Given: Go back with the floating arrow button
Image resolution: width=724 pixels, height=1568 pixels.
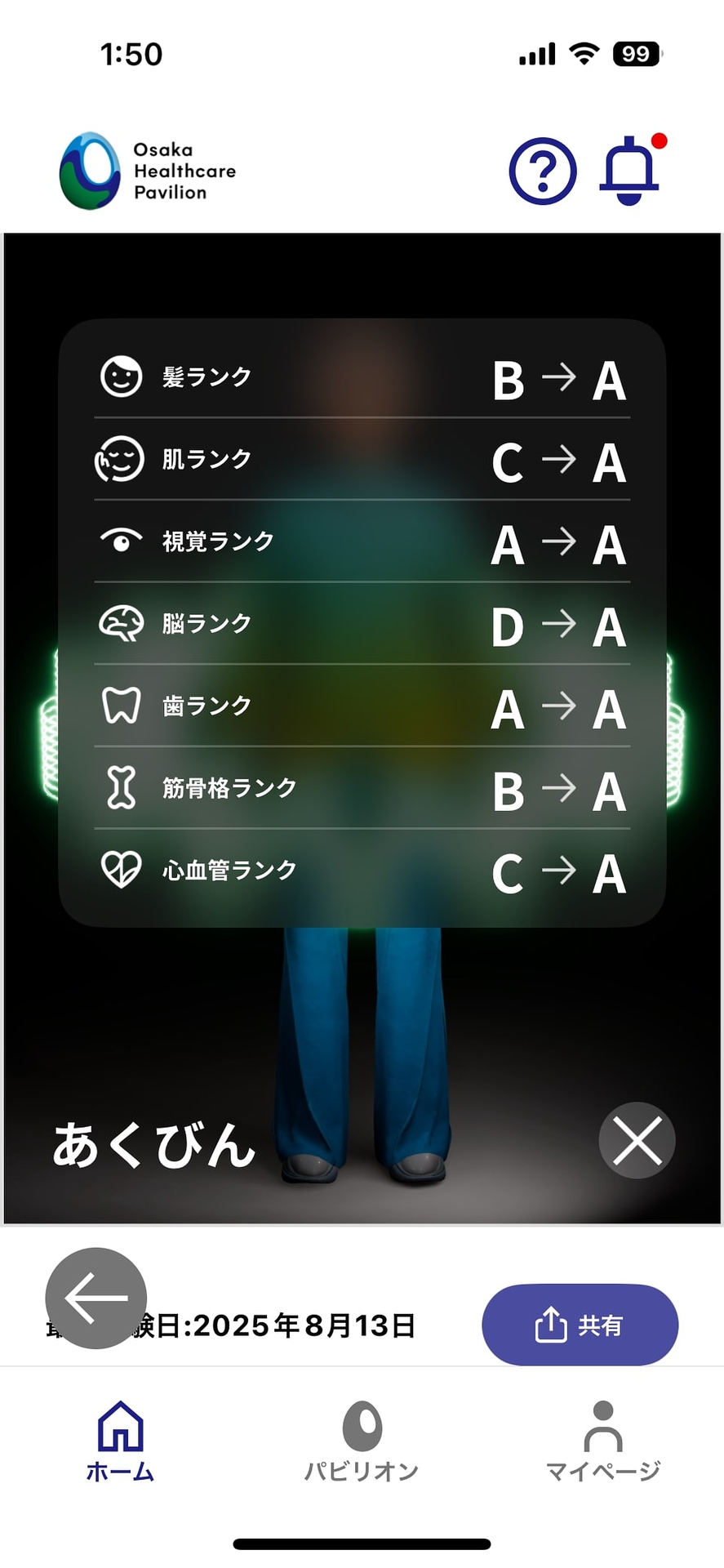Looking at the screenshot, I should coord(96,1298).
